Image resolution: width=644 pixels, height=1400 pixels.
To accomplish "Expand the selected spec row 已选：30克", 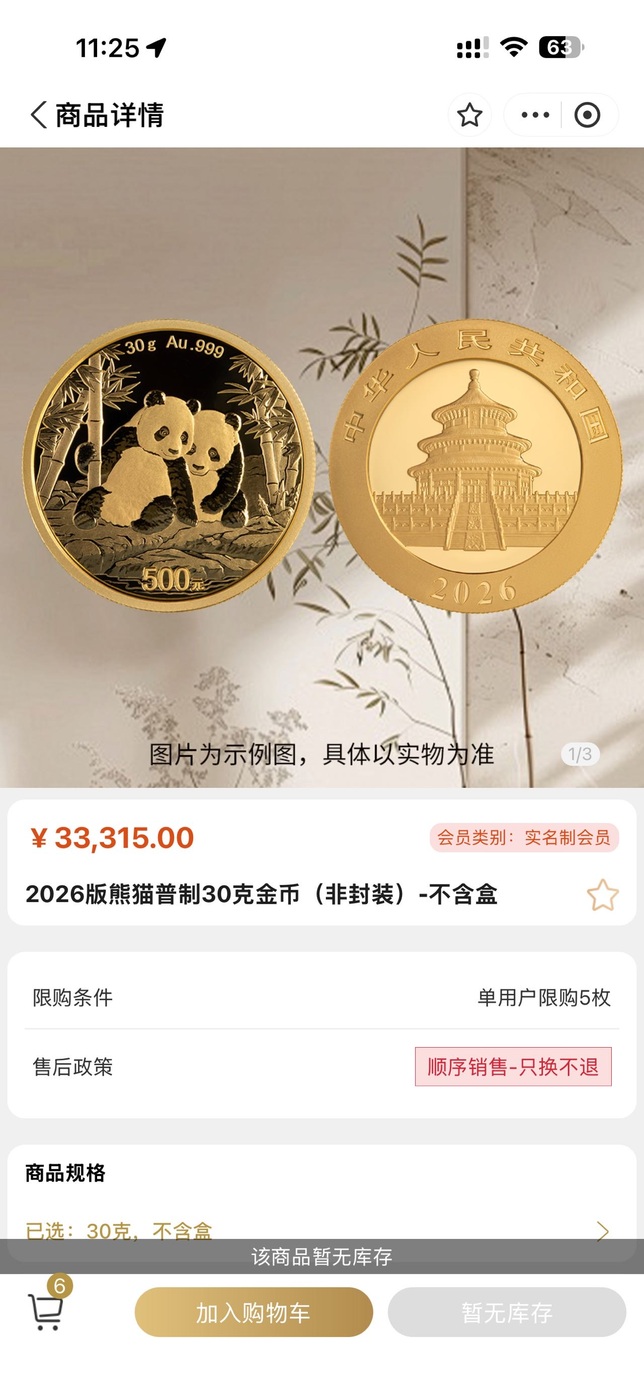I will point(320,1230).
